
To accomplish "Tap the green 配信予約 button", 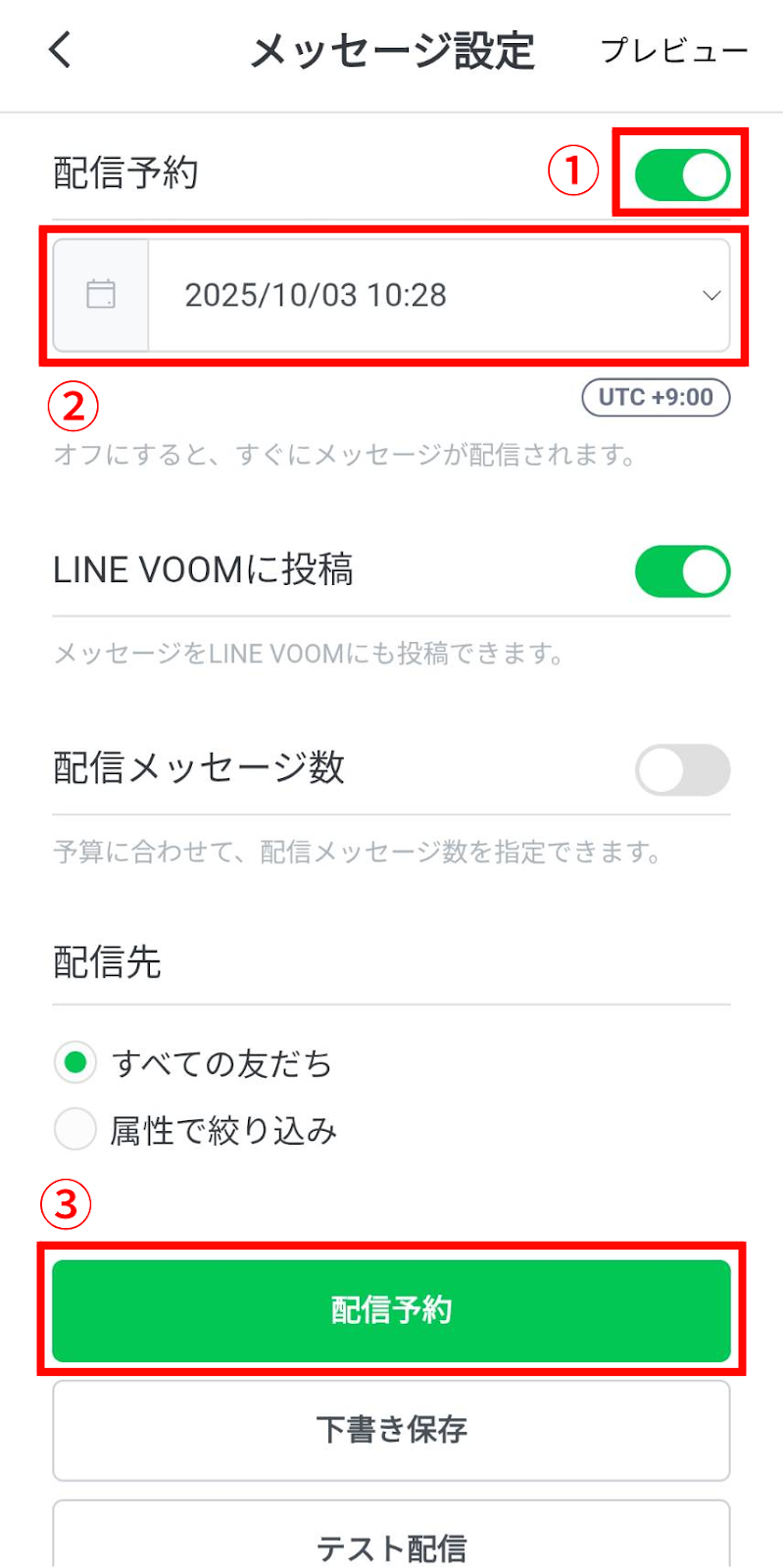I will click(391, 1309).
